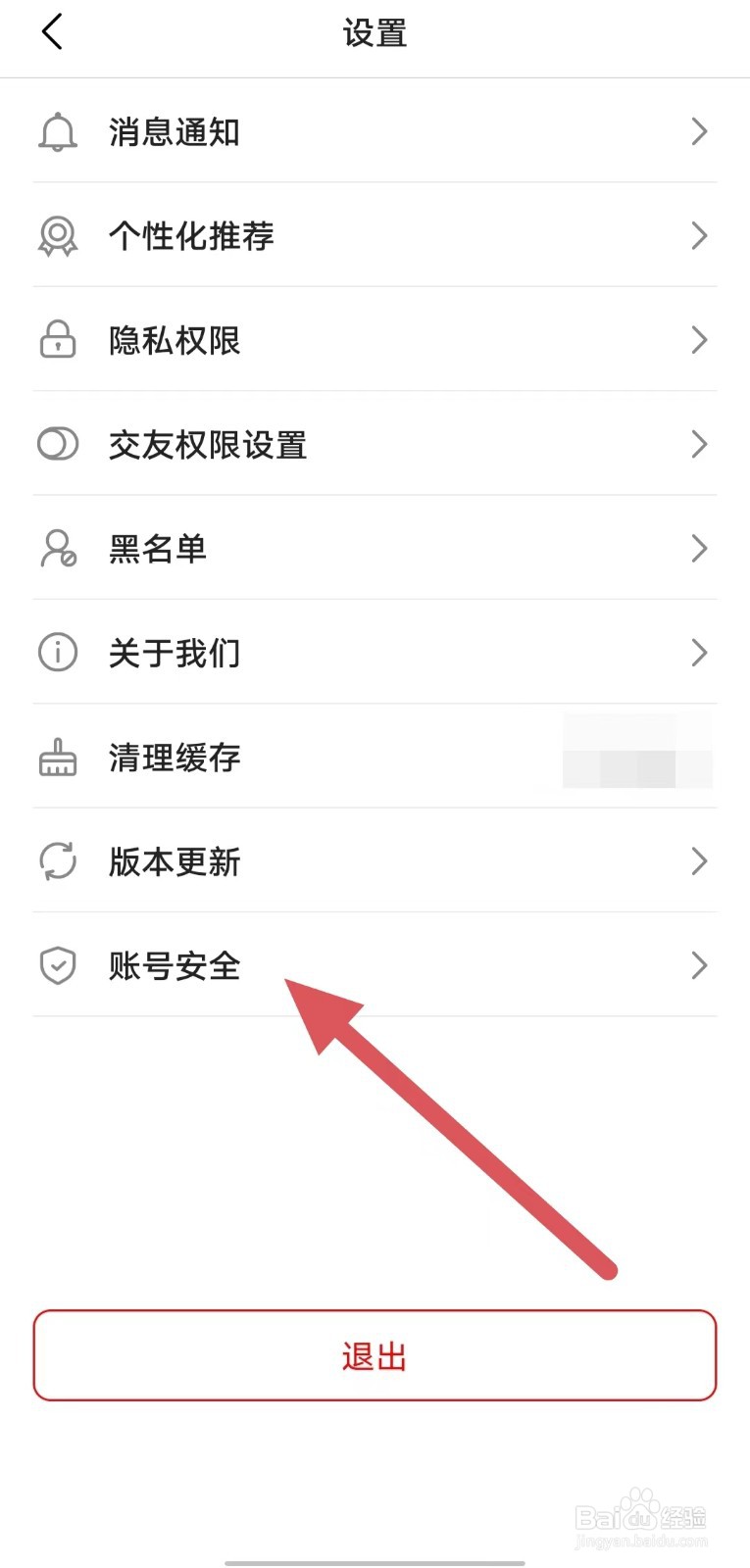Click the blurred cache size indicator
Image resolution: width=750 pixels, height=1568 pixels.
click(x=636, y=751)
